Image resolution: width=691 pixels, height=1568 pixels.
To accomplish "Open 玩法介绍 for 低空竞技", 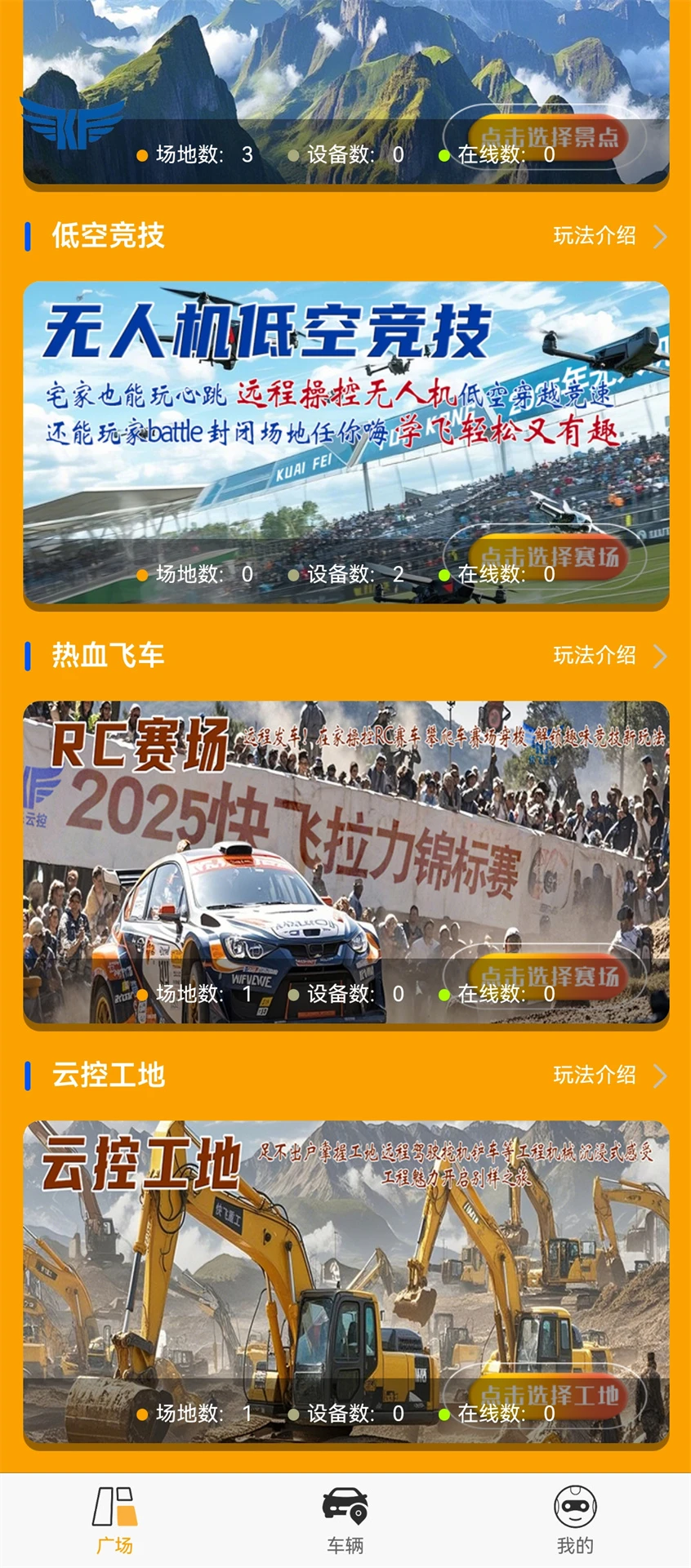I will tap(609, 236).
